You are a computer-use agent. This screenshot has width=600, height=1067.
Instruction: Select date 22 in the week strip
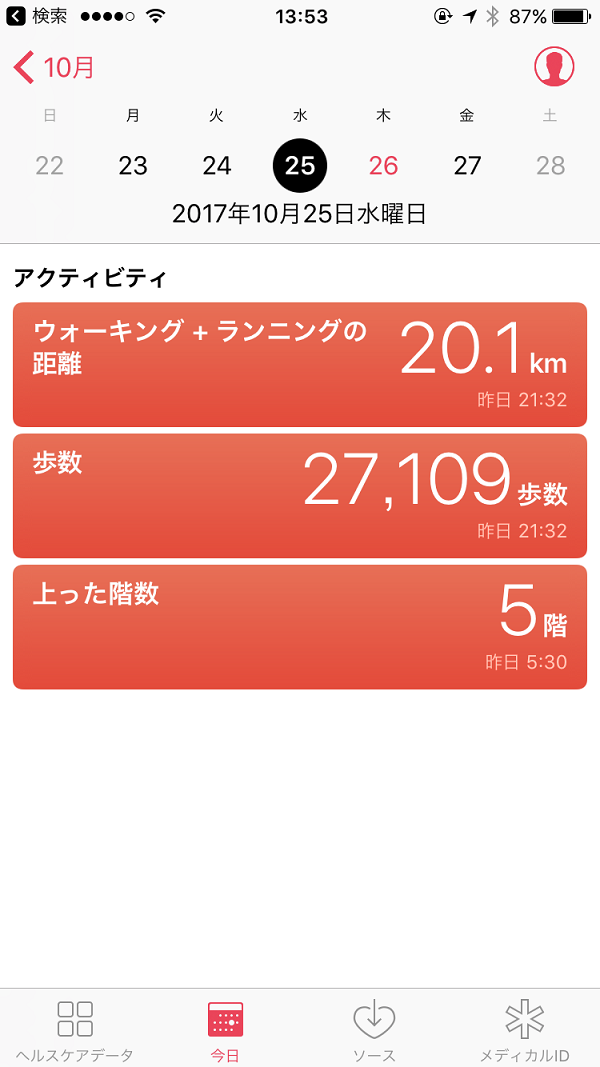(49, 165)
